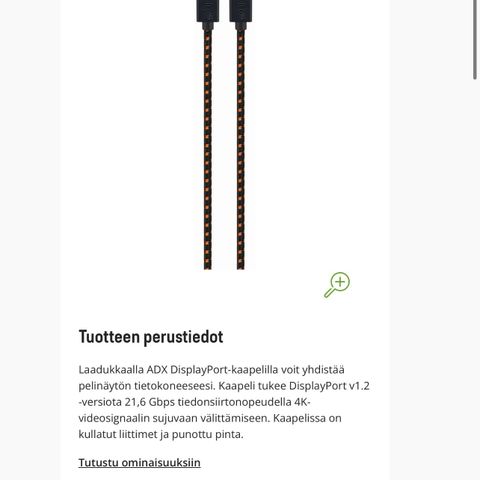Open the ADX DisplayPort cable product image

click(x=224, y=135)
